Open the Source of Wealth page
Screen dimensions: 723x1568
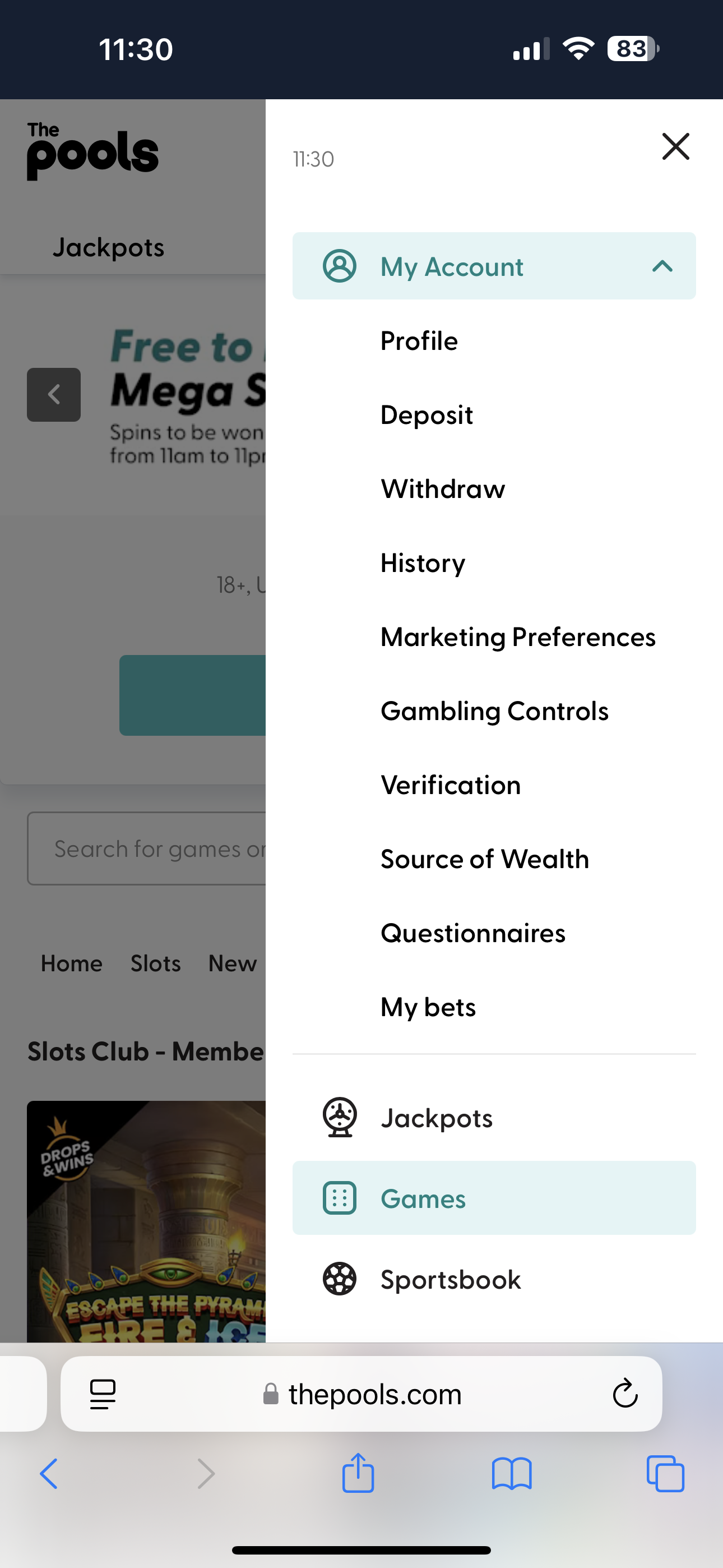pos(484,859)
